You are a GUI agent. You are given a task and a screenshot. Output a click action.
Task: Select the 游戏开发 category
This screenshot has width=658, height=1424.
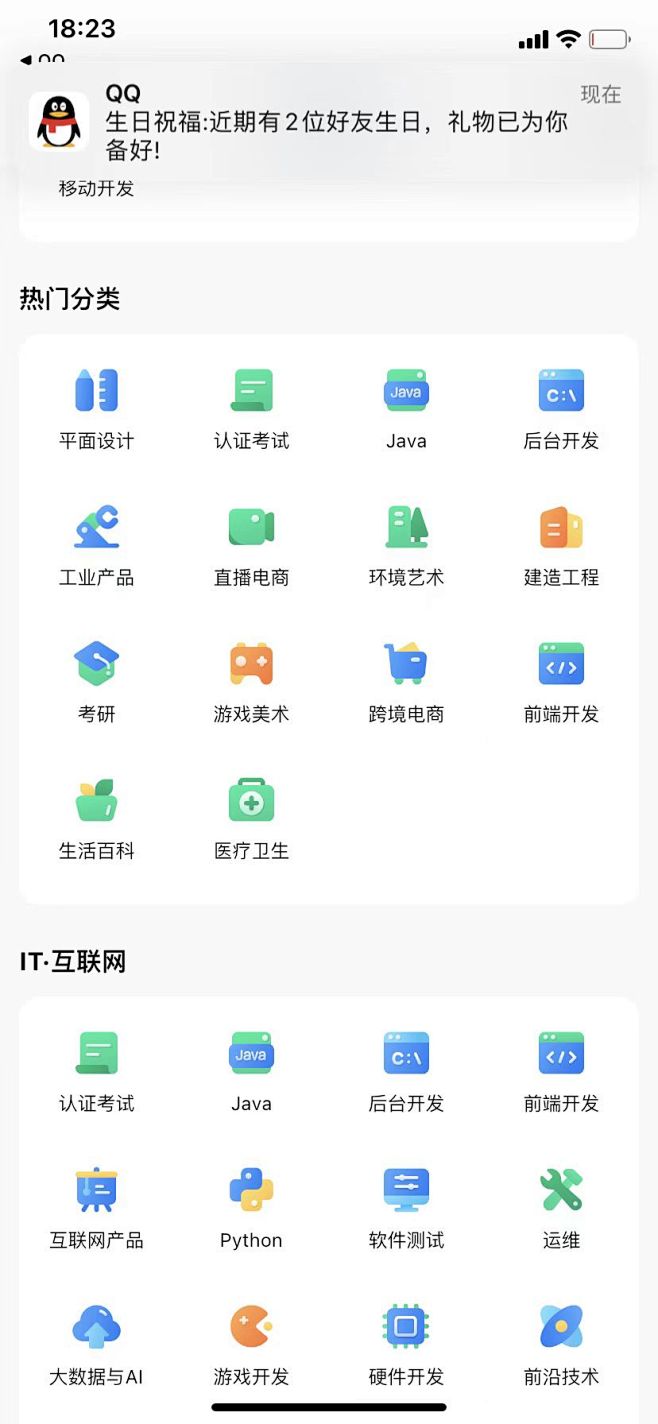[x=251, y=1346]
